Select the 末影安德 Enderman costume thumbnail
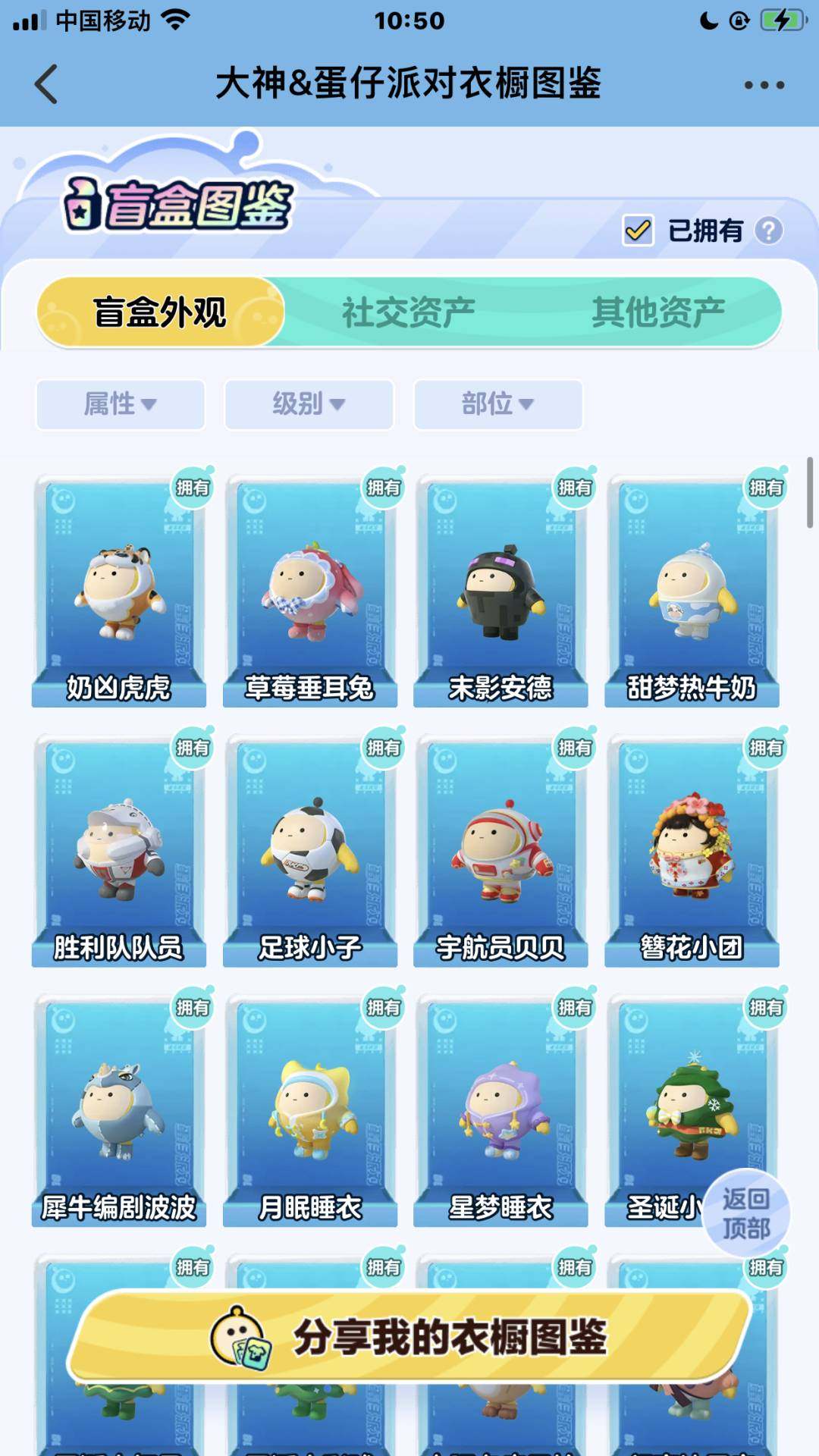 [x=497, y=591]
